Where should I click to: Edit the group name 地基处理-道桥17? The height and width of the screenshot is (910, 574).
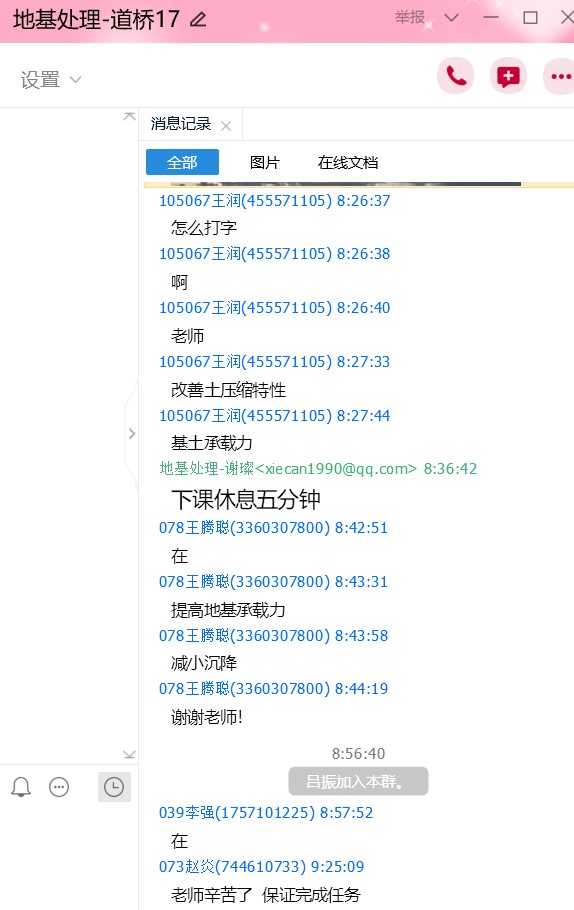(x=198, y=20)
